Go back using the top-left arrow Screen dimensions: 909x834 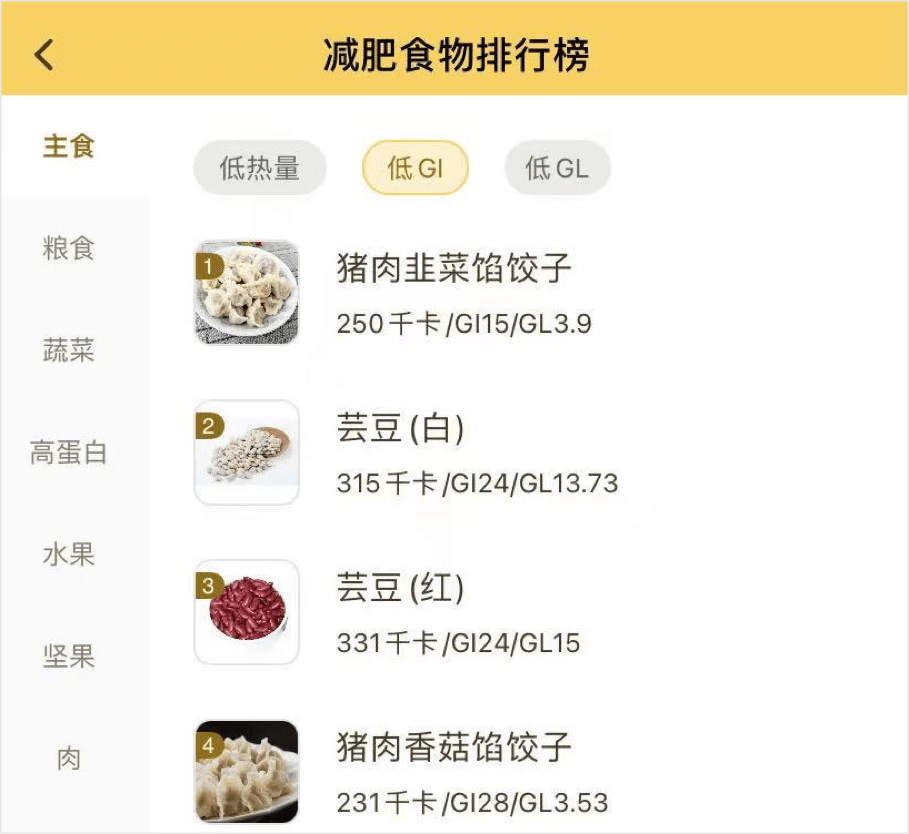(x=44, y=54)
